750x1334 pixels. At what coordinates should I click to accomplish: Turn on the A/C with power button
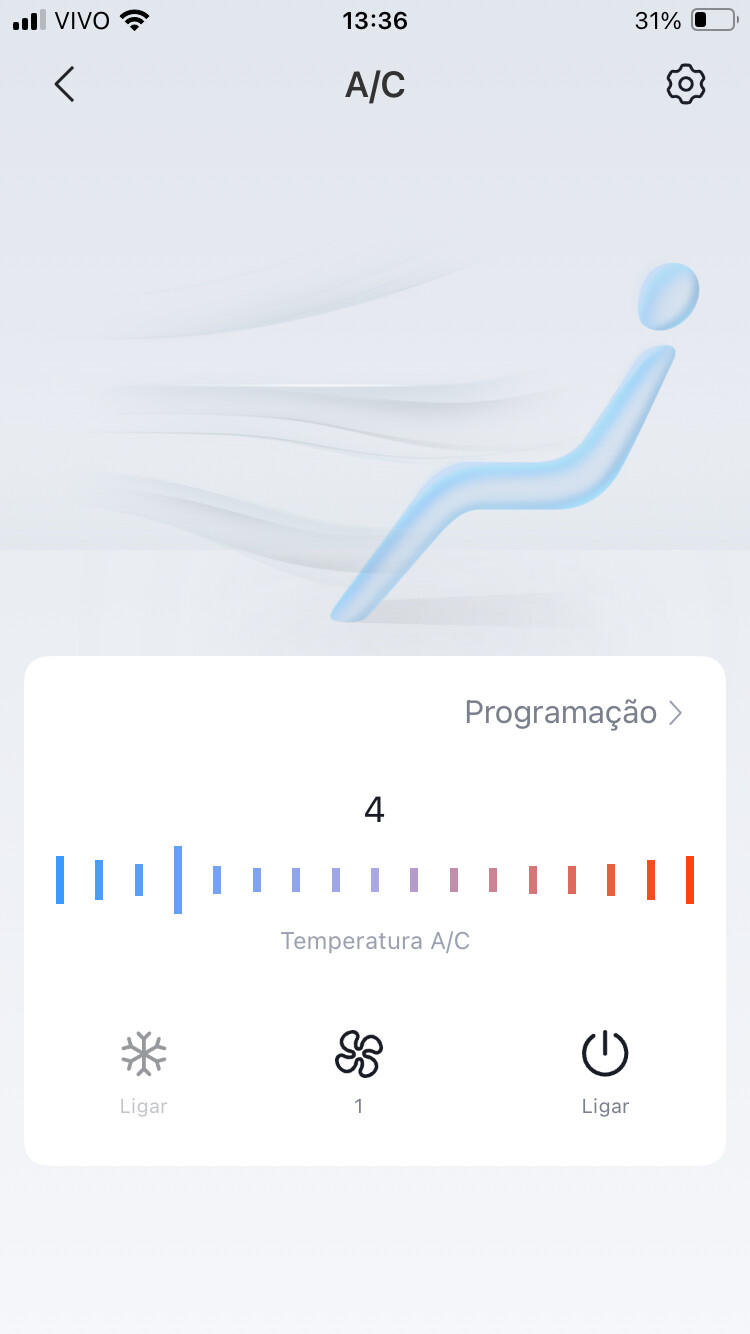(605, 1068)
